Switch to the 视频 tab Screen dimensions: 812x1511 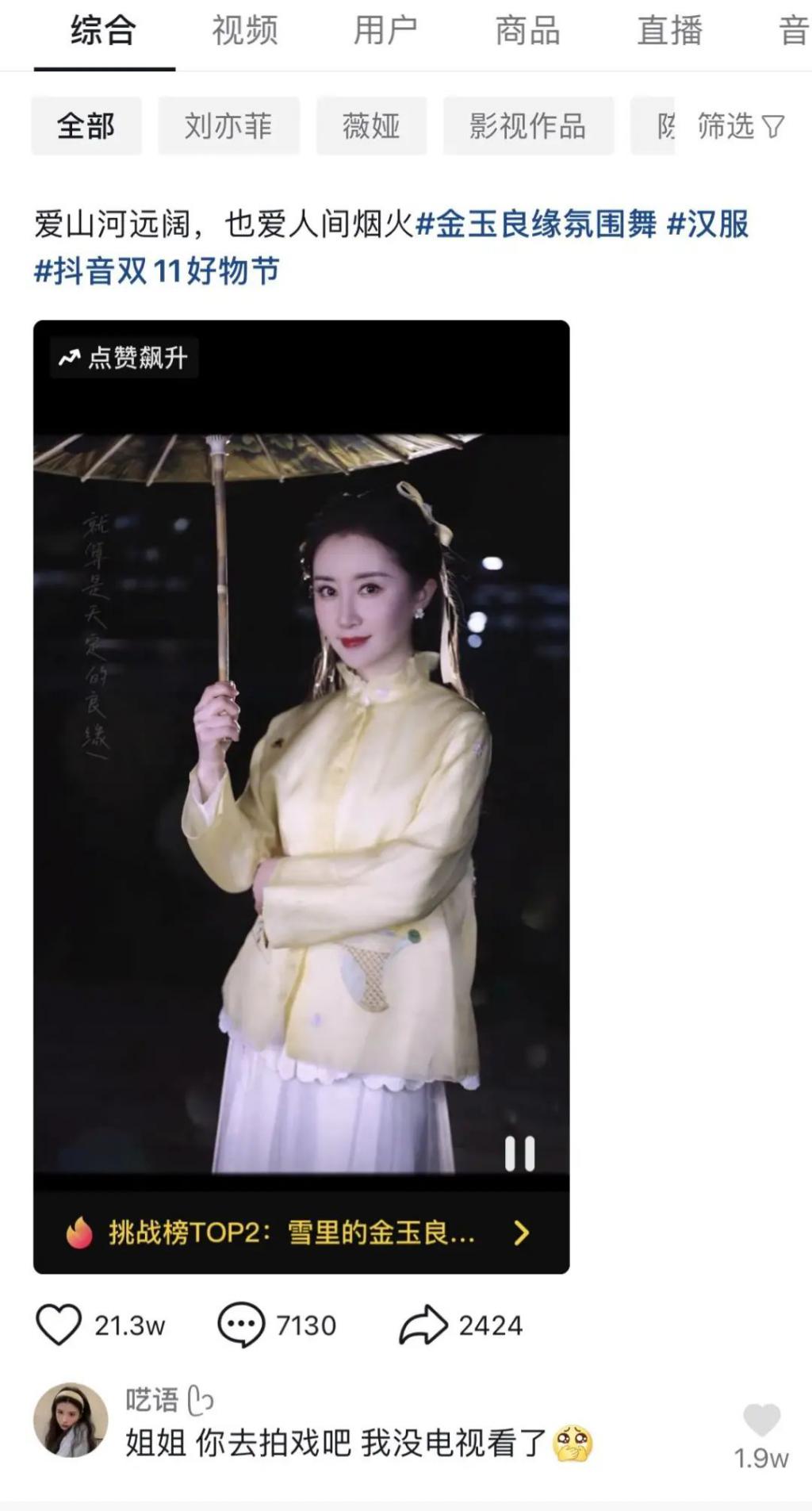tap(244, 32)
